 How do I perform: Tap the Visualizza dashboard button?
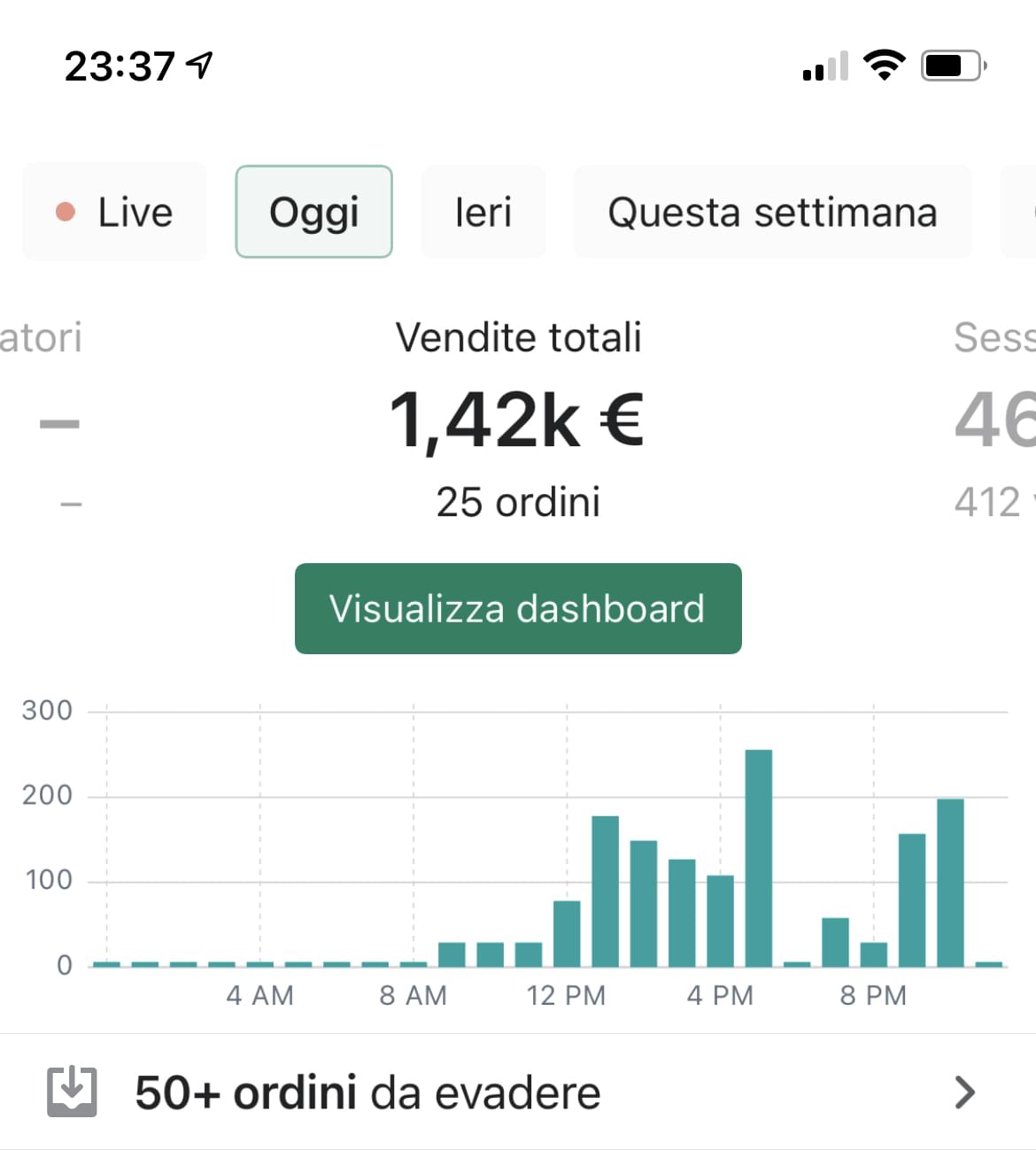(x=518, y=609)
